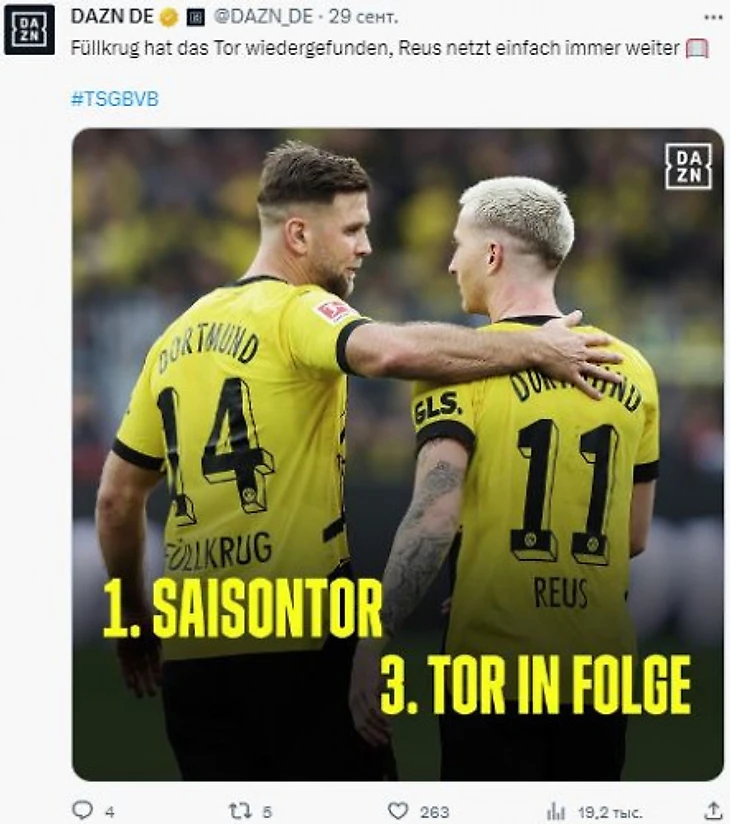Open DAZN DE profile avatar
The image size is (730, 824).
coord(29,29)
